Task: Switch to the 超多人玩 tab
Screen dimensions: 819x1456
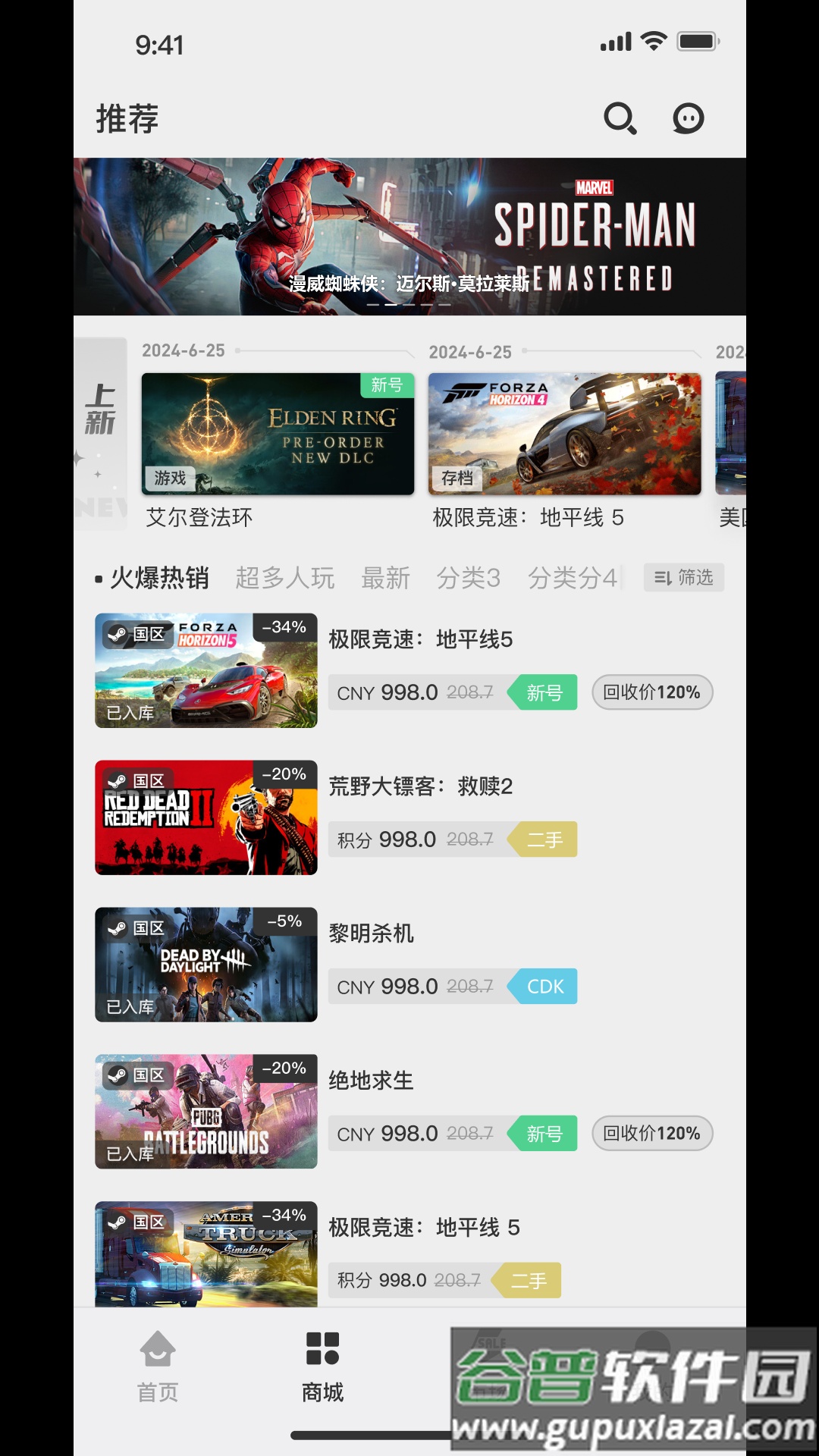Action: coord(286,578)
